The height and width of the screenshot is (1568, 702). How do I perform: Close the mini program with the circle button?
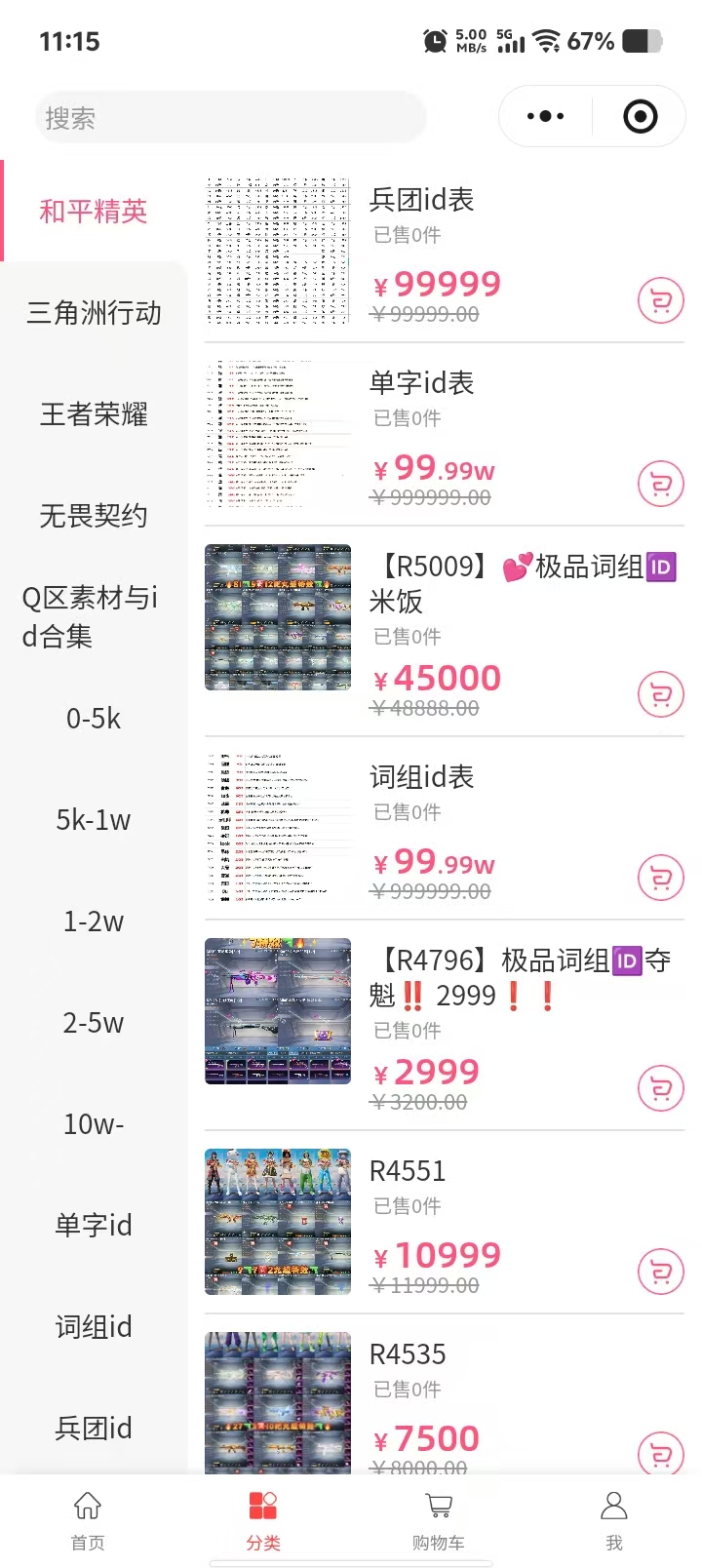(x=640, y=117)
